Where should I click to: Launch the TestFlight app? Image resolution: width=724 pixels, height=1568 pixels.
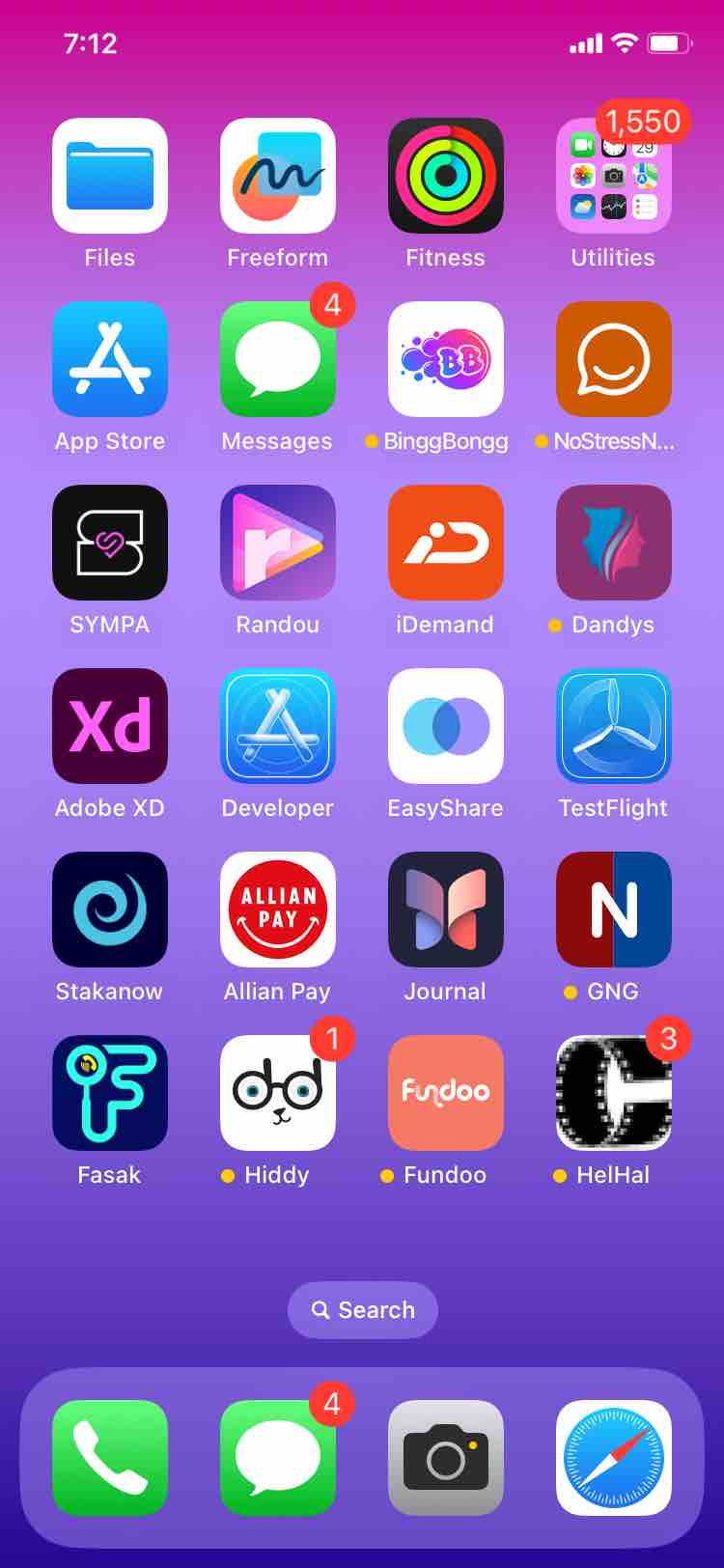[x=614, y=726]
